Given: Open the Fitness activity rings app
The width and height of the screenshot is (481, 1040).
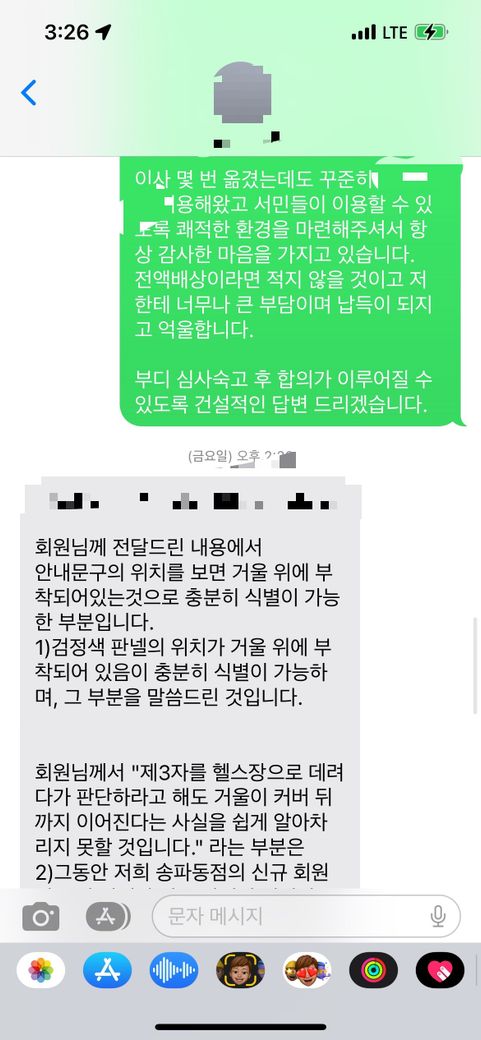Looking at the screenshot, I should pos(374,970).
